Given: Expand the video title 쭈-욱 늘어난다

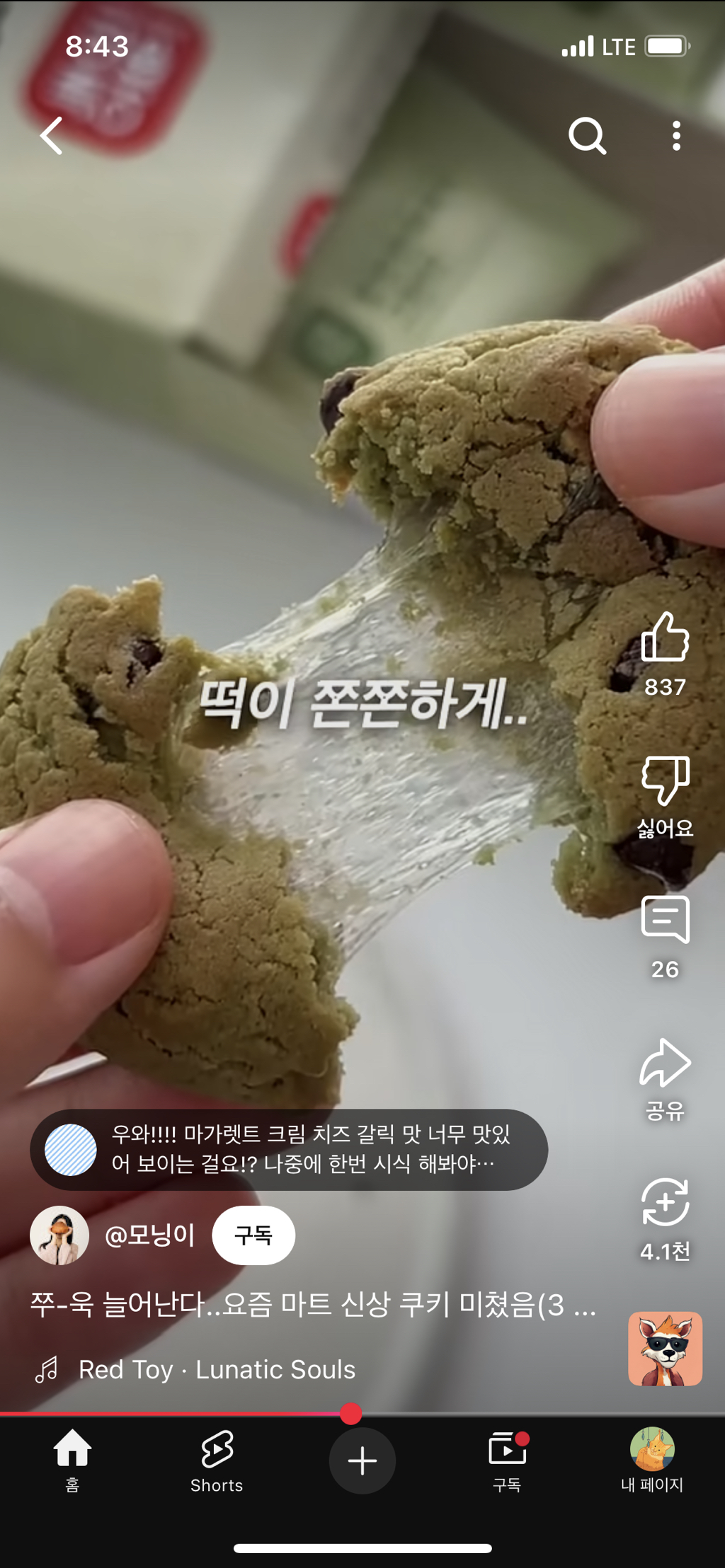Looking at the screenshot, I should pyautogui.click(x=312, y=1304).
